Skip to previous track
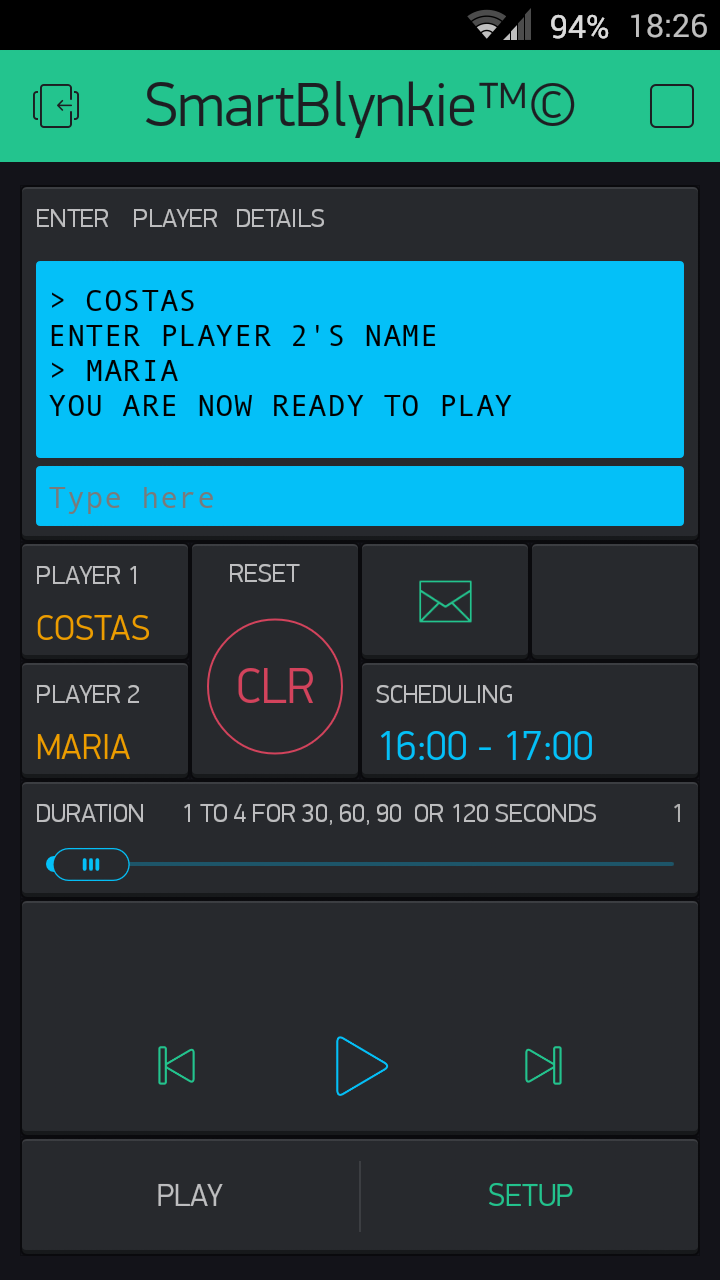Image resolution: width=720 pixels, height=1280 pixels. coord(176,1065)
